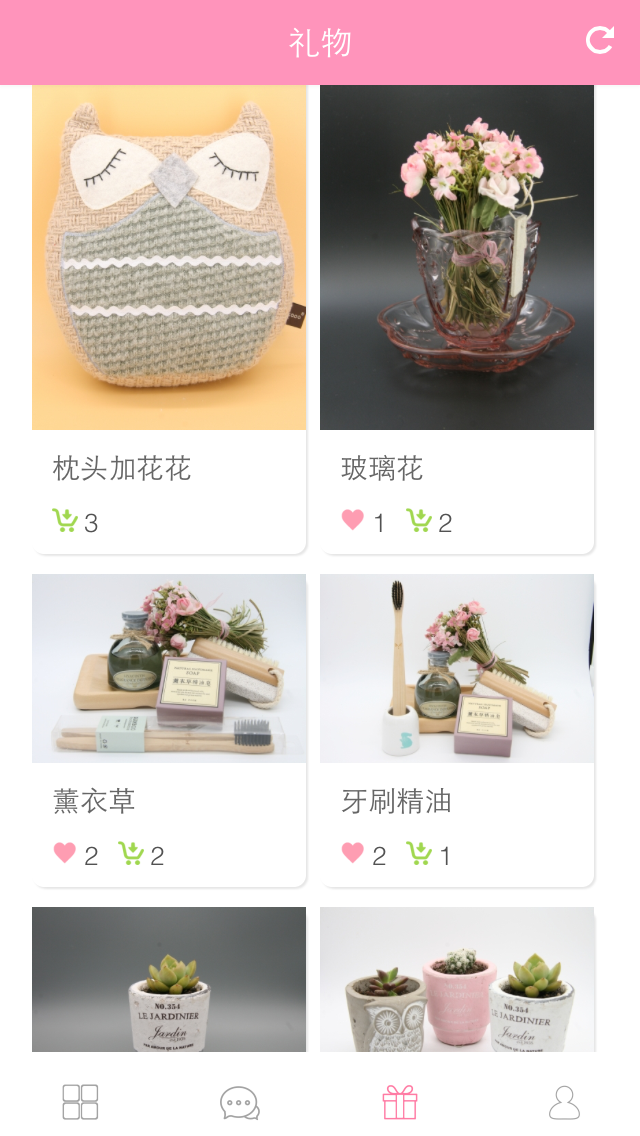Switch to the profile tab
This screenshot has width=640, height=1136.
(564, 1102)
